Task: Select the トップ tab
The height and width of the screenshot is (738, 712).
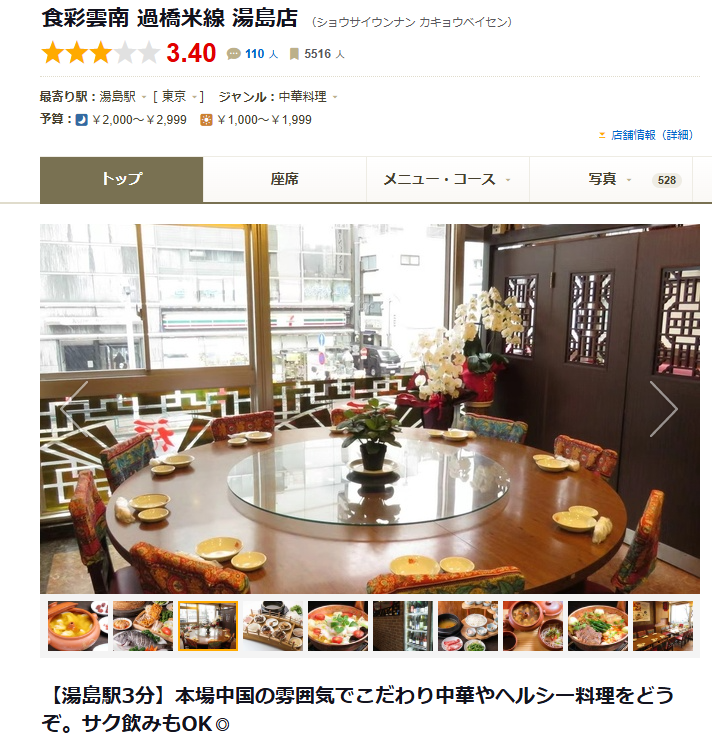Action: pyautogui.click(x=121, y=180)
